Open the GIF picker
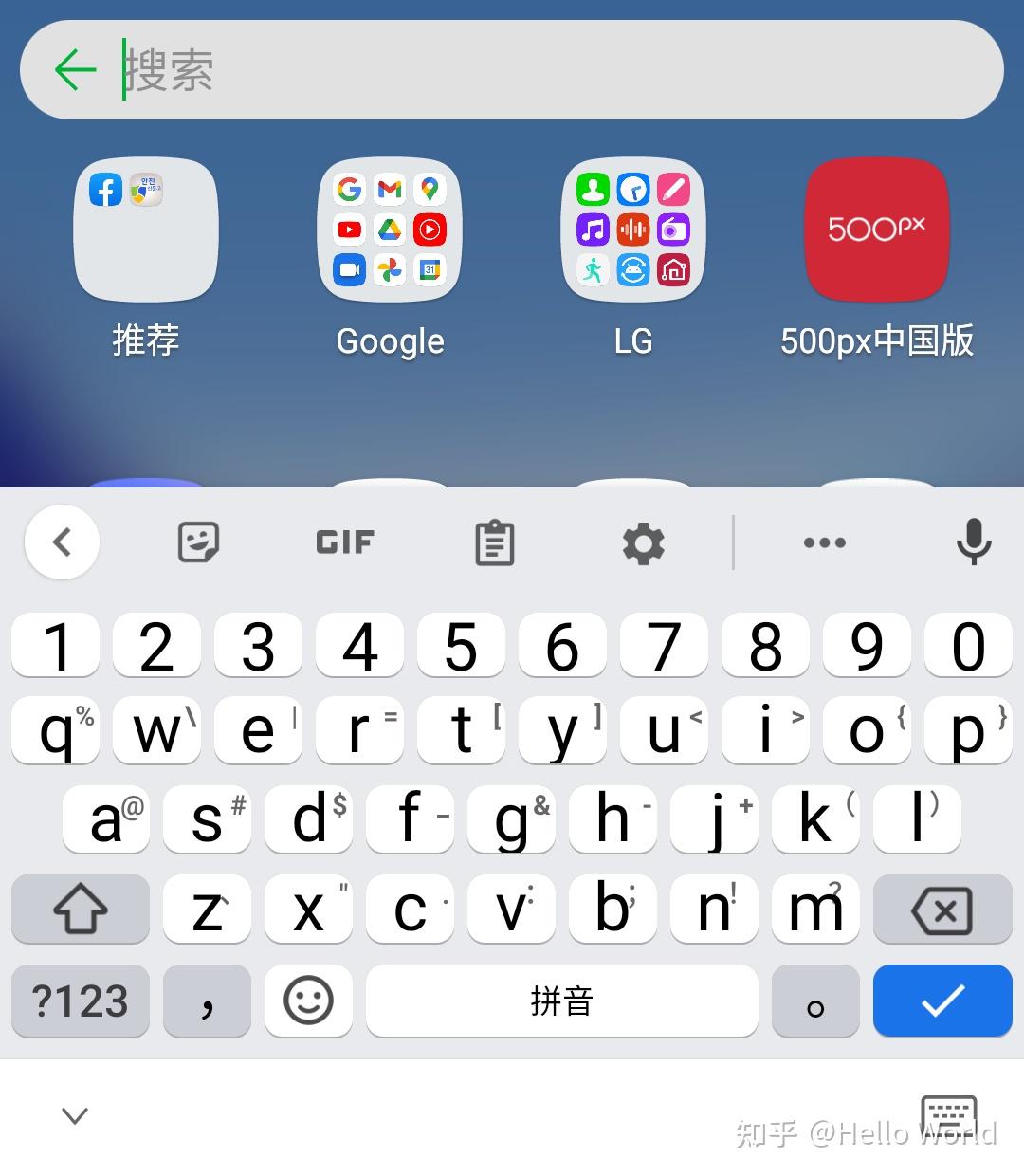This screenshot has width=1024, height=1176. 345,542
